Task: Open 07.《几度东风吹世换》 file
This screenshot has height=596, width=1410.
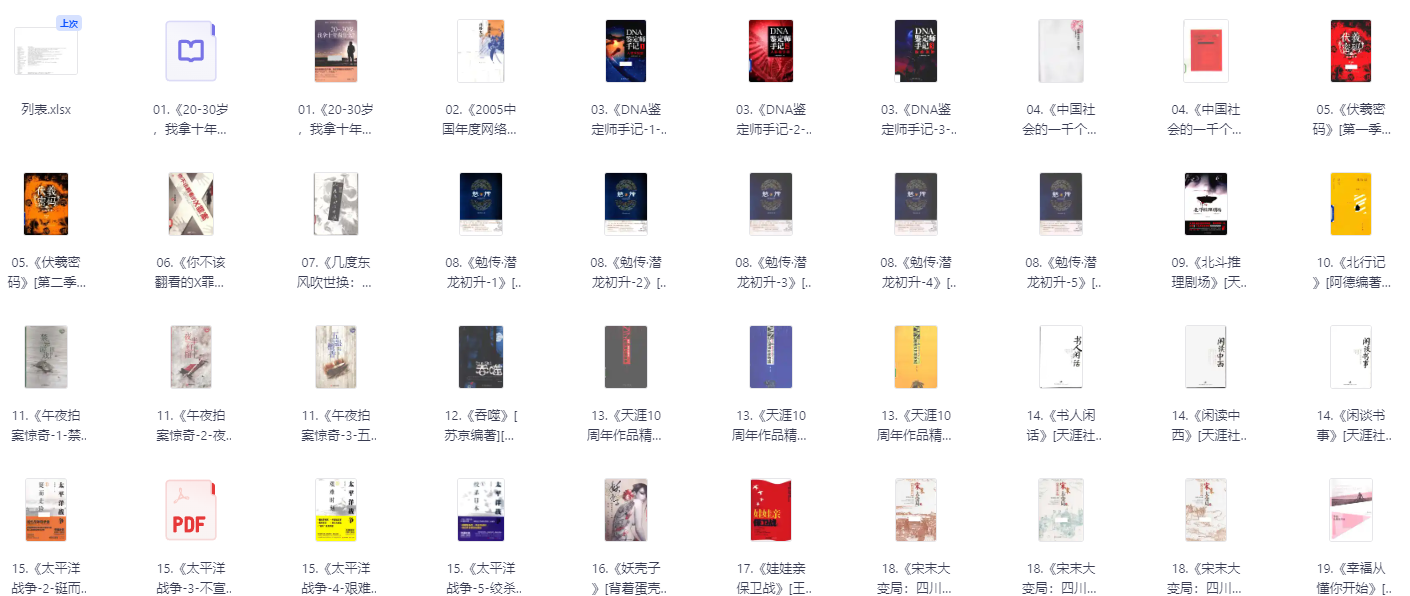Action: [x=335, y=204]
